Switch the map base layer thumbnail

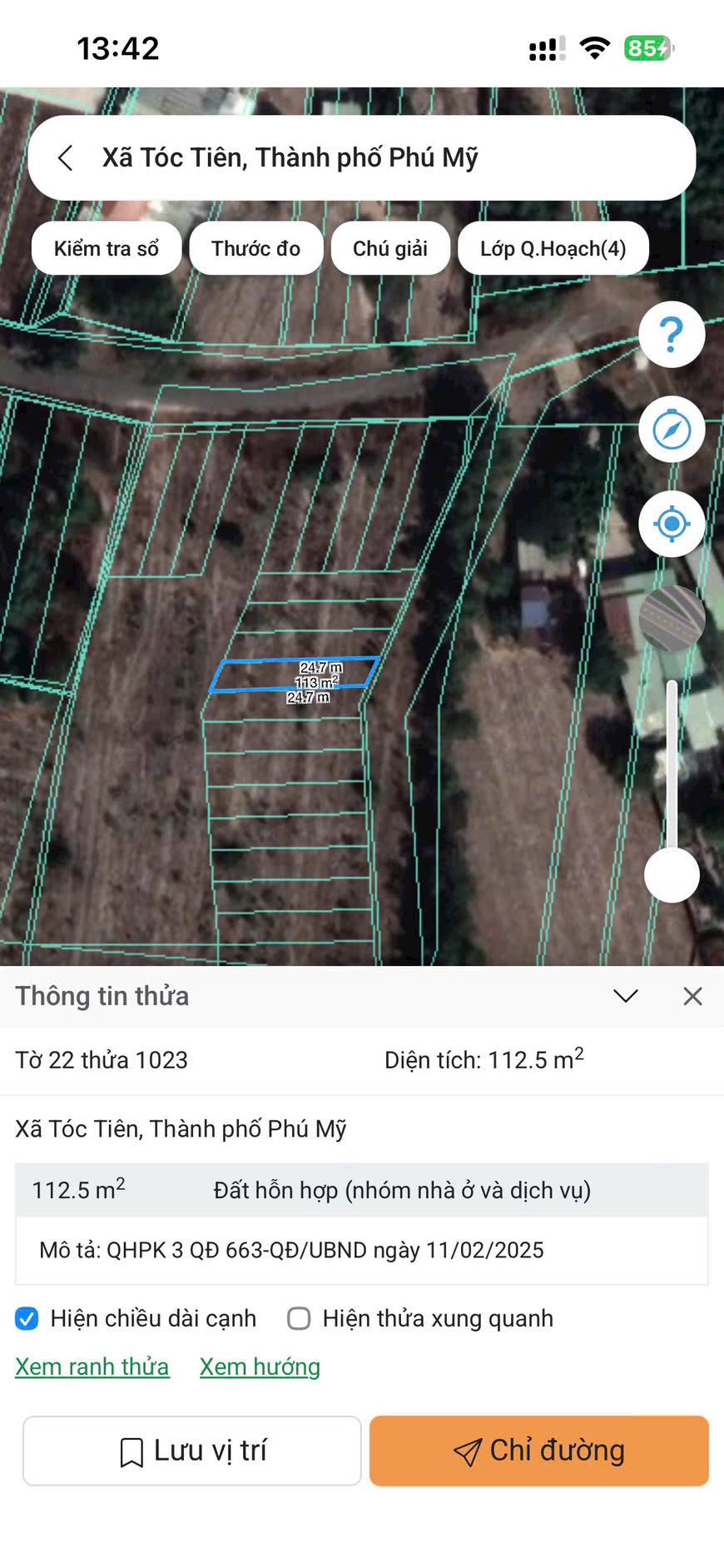(672, 618)
